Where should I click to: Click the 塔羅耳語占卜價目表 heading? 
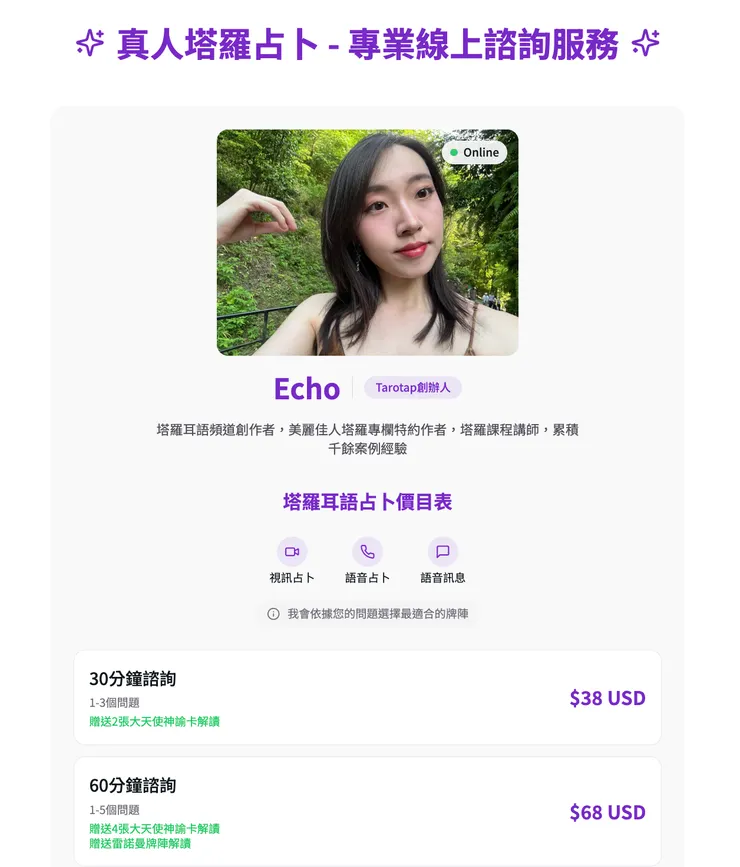tap(369, 501)
